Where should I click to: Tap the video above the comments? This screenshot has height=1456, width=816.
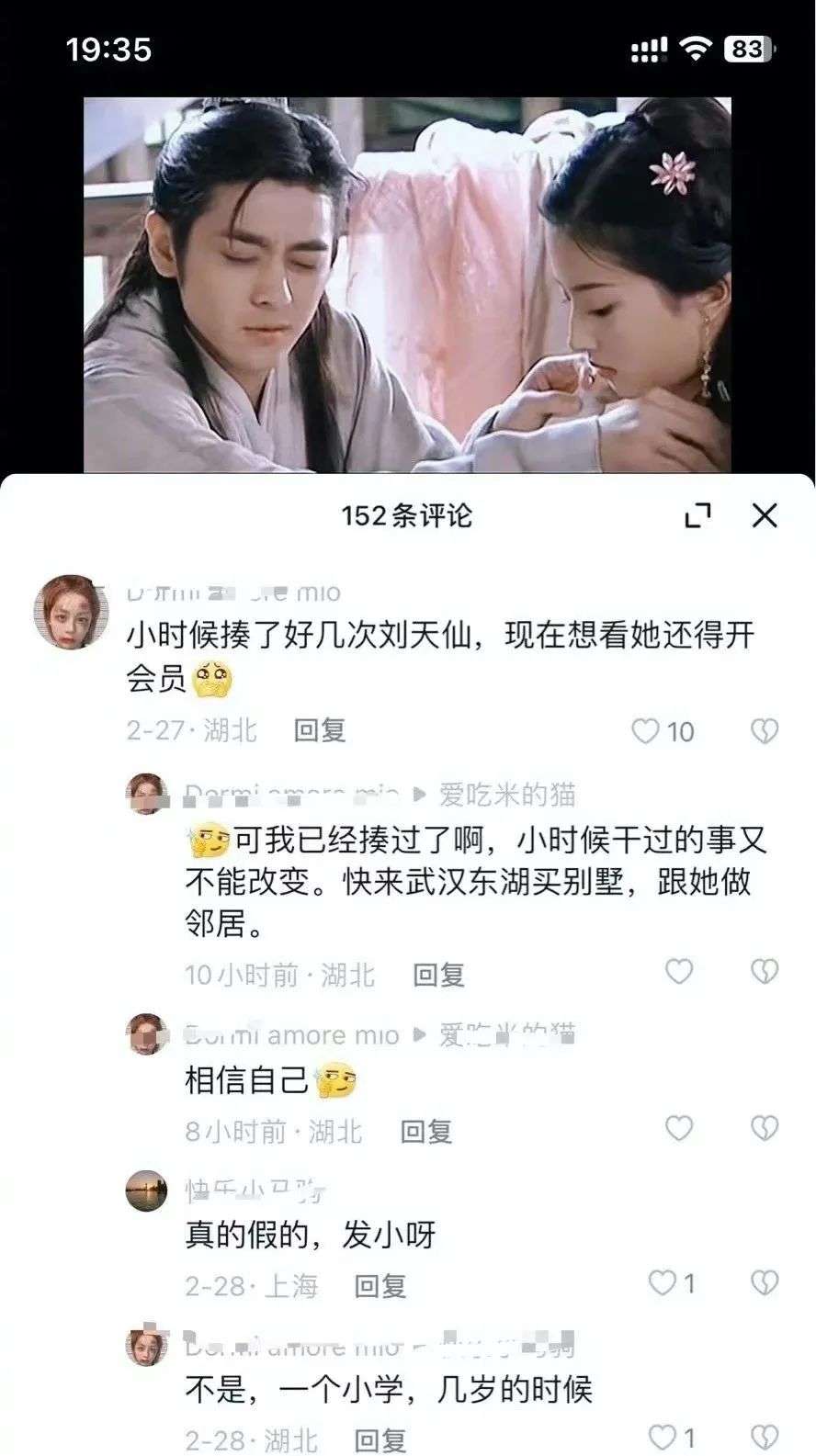407,285
